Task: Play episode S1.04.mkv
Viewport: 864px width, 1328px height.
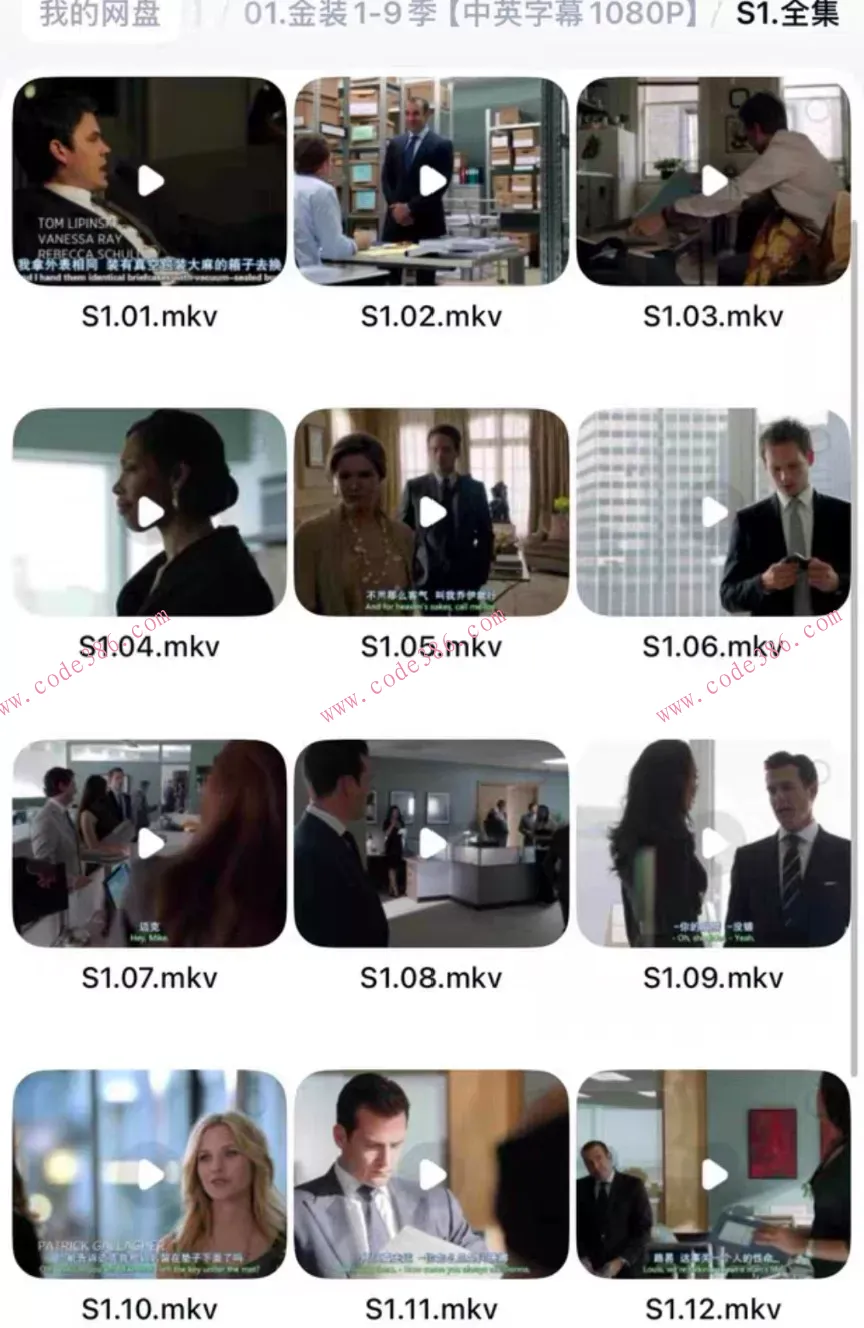Action: point(150,512)
